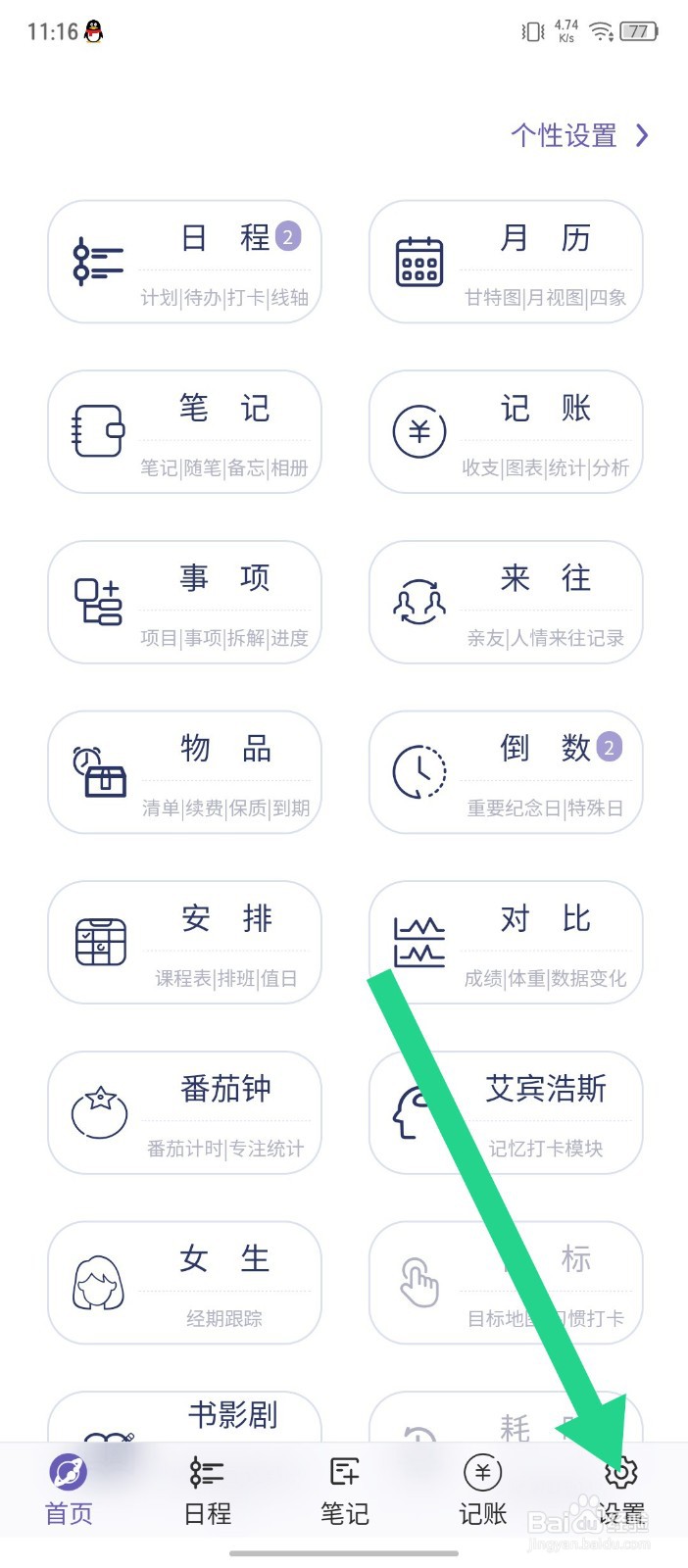This screenshot has height=1568, width=688.
Task: Switch to the 记账 bottom tab
Action: pos(482,1491)
